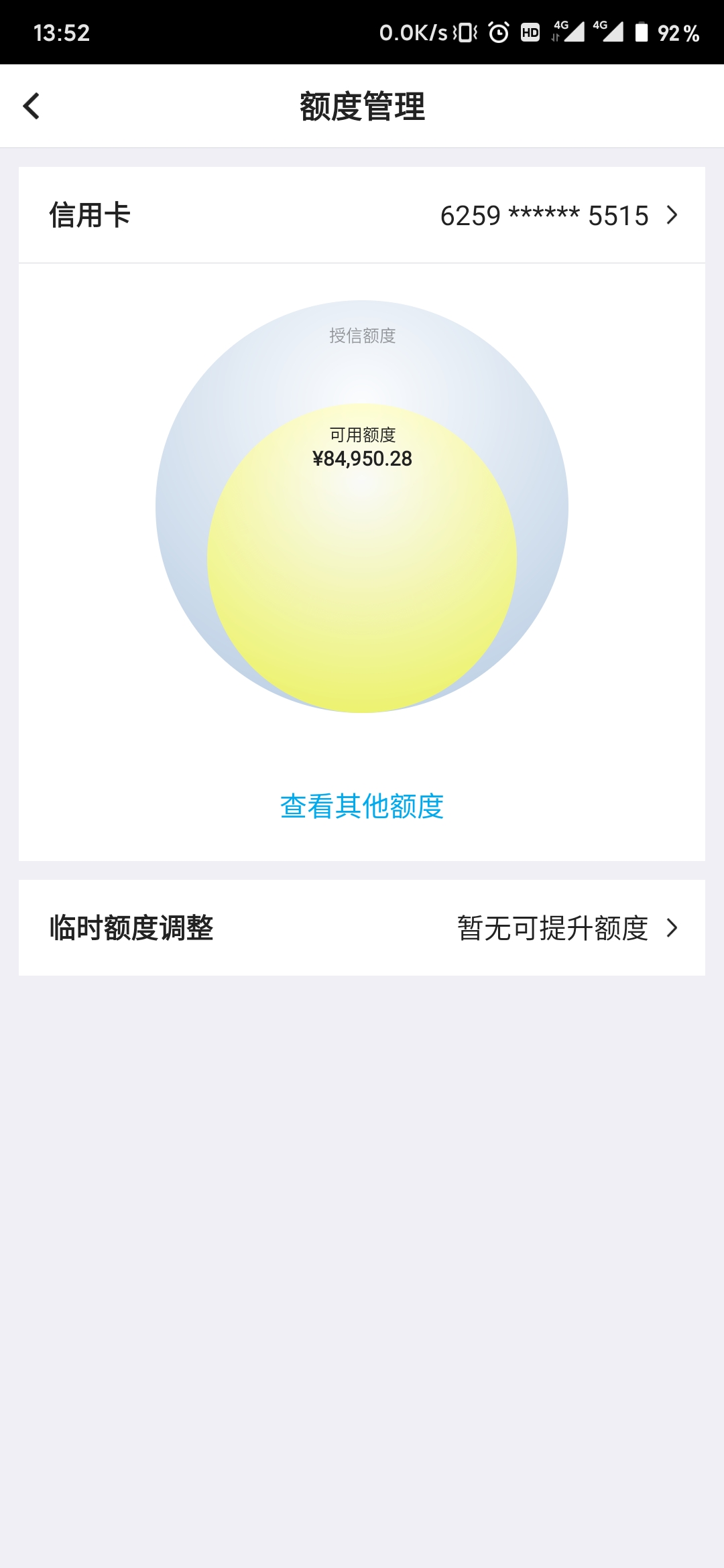724x1568 pixels.
Task: Tap the 查看其他额度 link
Action: tap(362, 806)
